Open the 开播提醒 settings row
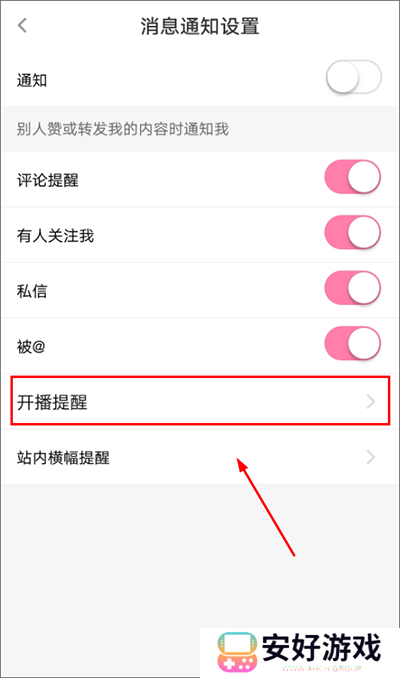 pos(200,401)
